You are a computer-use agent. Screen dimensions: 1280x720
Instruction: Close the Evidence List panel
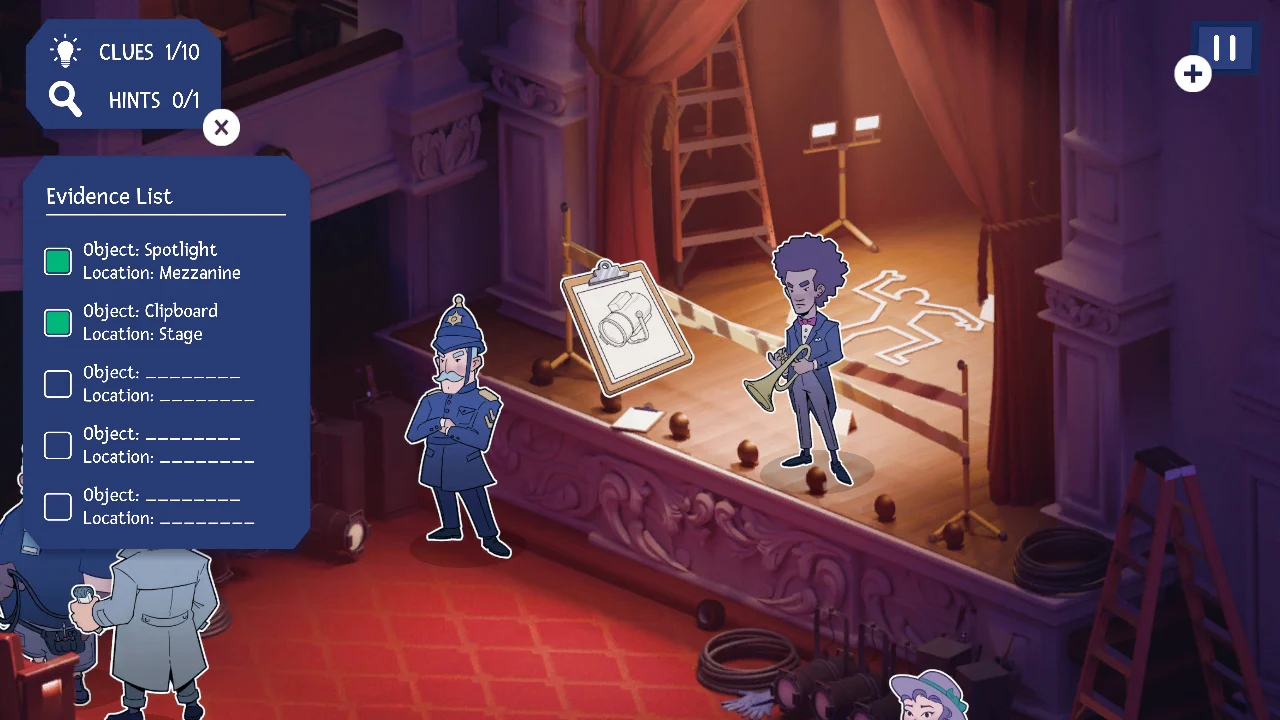tap(221, 127)
